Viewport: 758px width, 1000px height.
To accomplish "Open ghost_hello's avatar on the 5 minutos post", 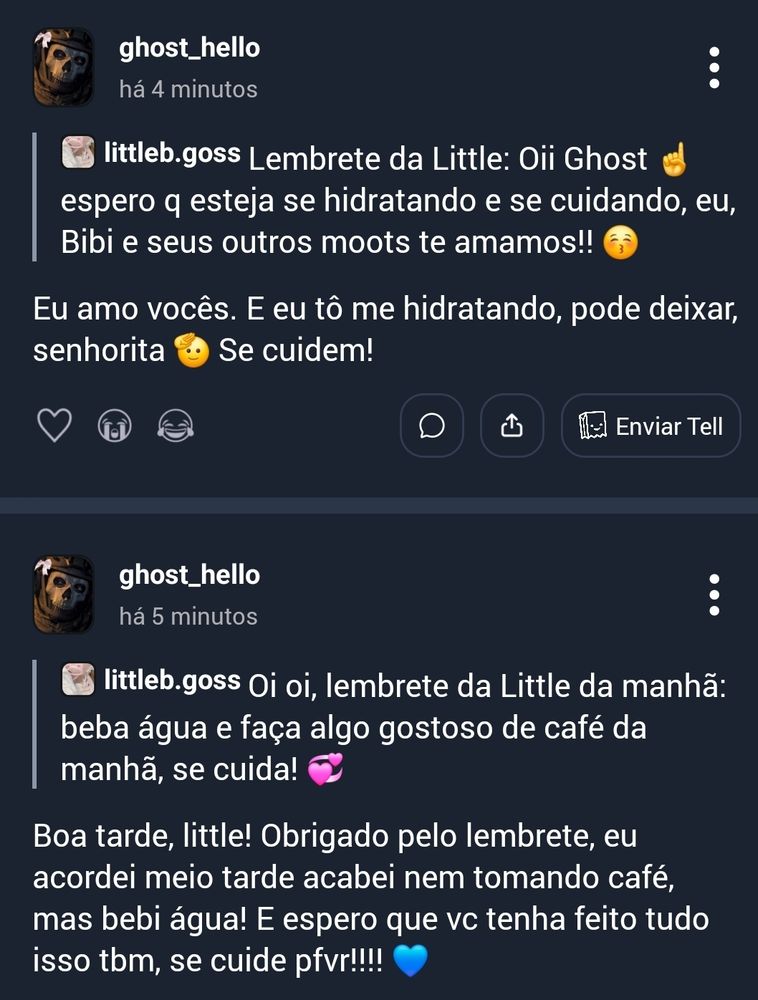I will (x=63, y=594).
